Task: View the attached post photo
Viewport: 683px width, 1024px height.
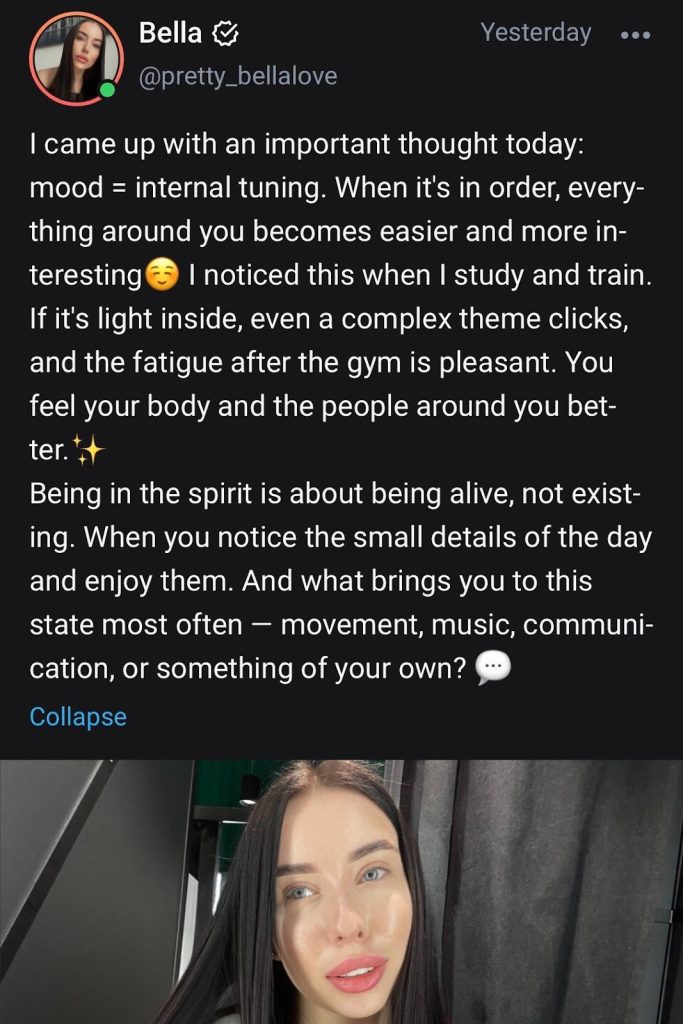Action: pos(341,892)
